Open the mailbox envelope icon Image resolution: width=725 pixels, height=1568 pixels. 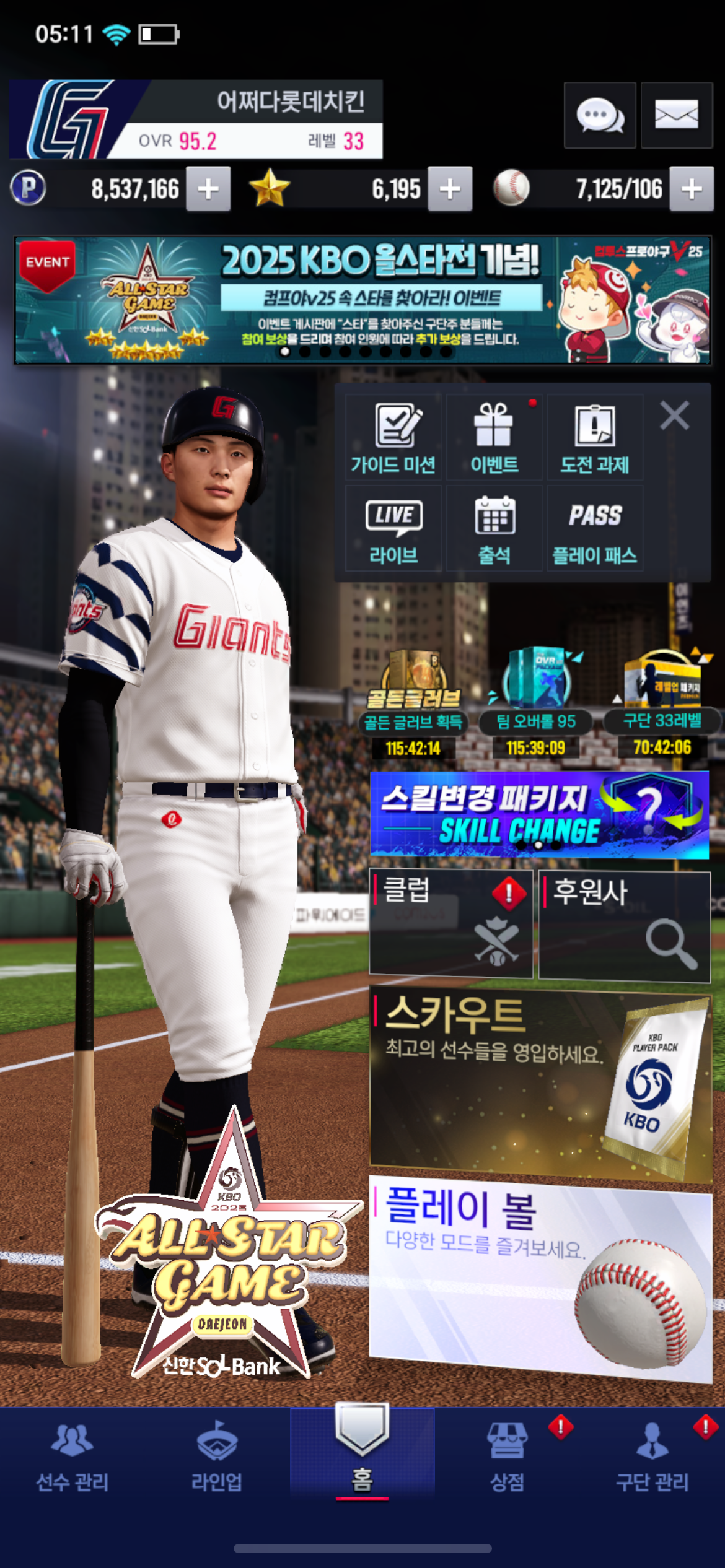[676, 116]
